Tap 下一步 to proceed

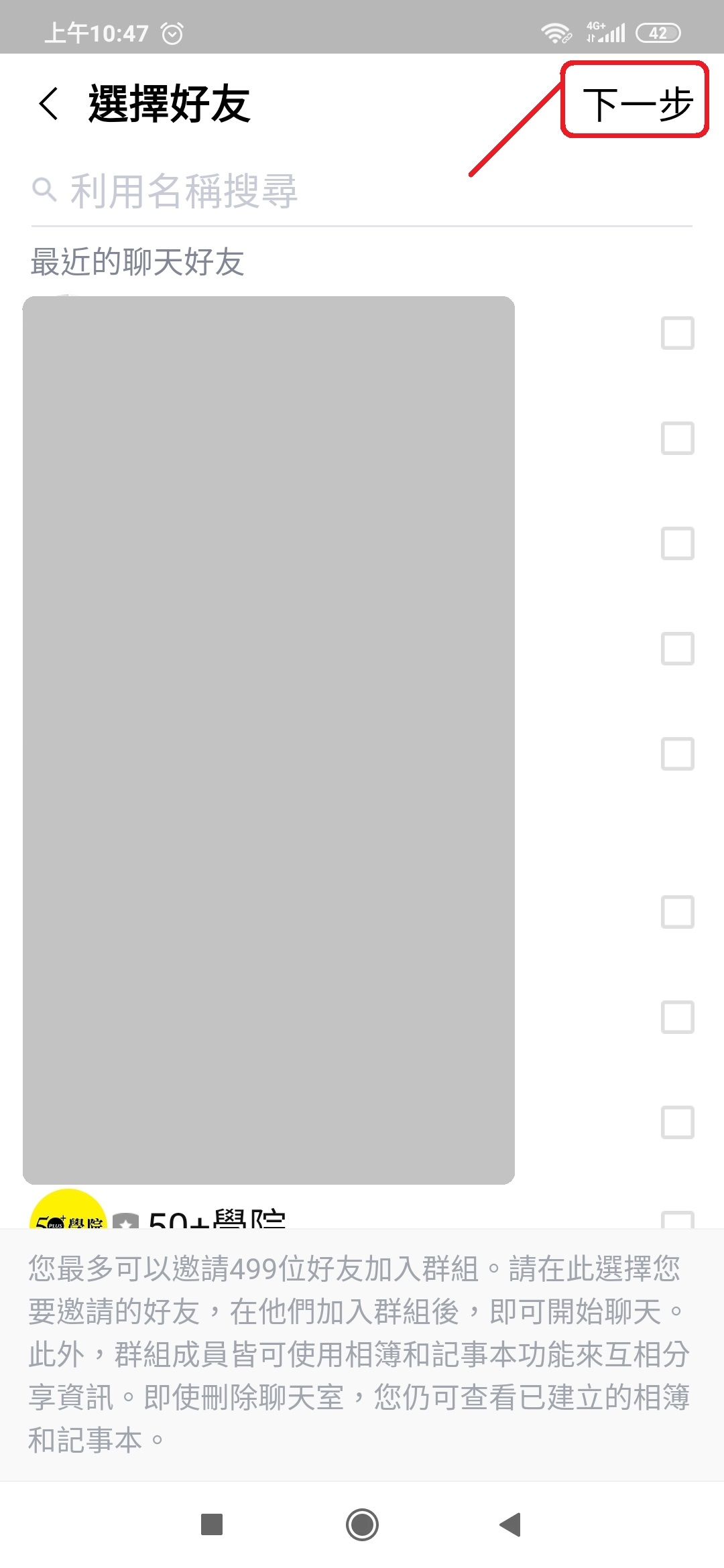[636, 104]
